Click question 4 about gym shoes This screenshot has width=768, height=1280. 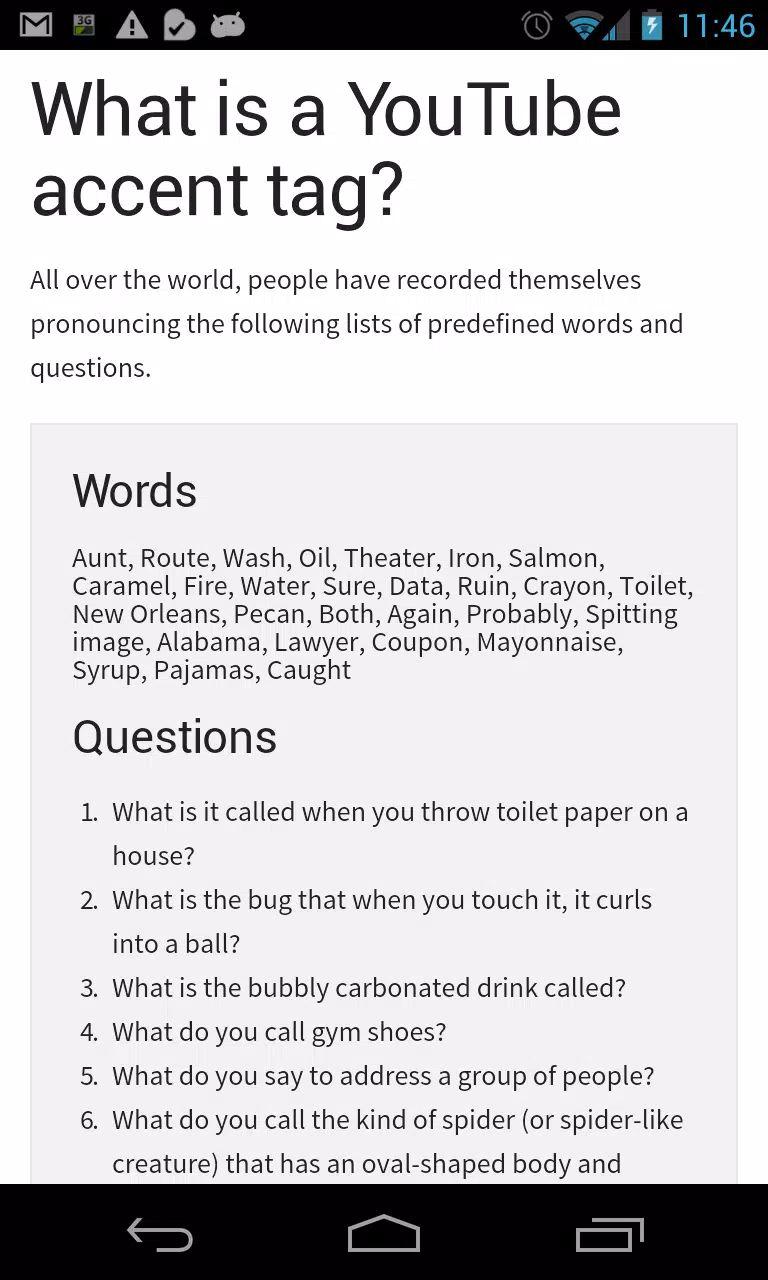[x=279, y=1032]
